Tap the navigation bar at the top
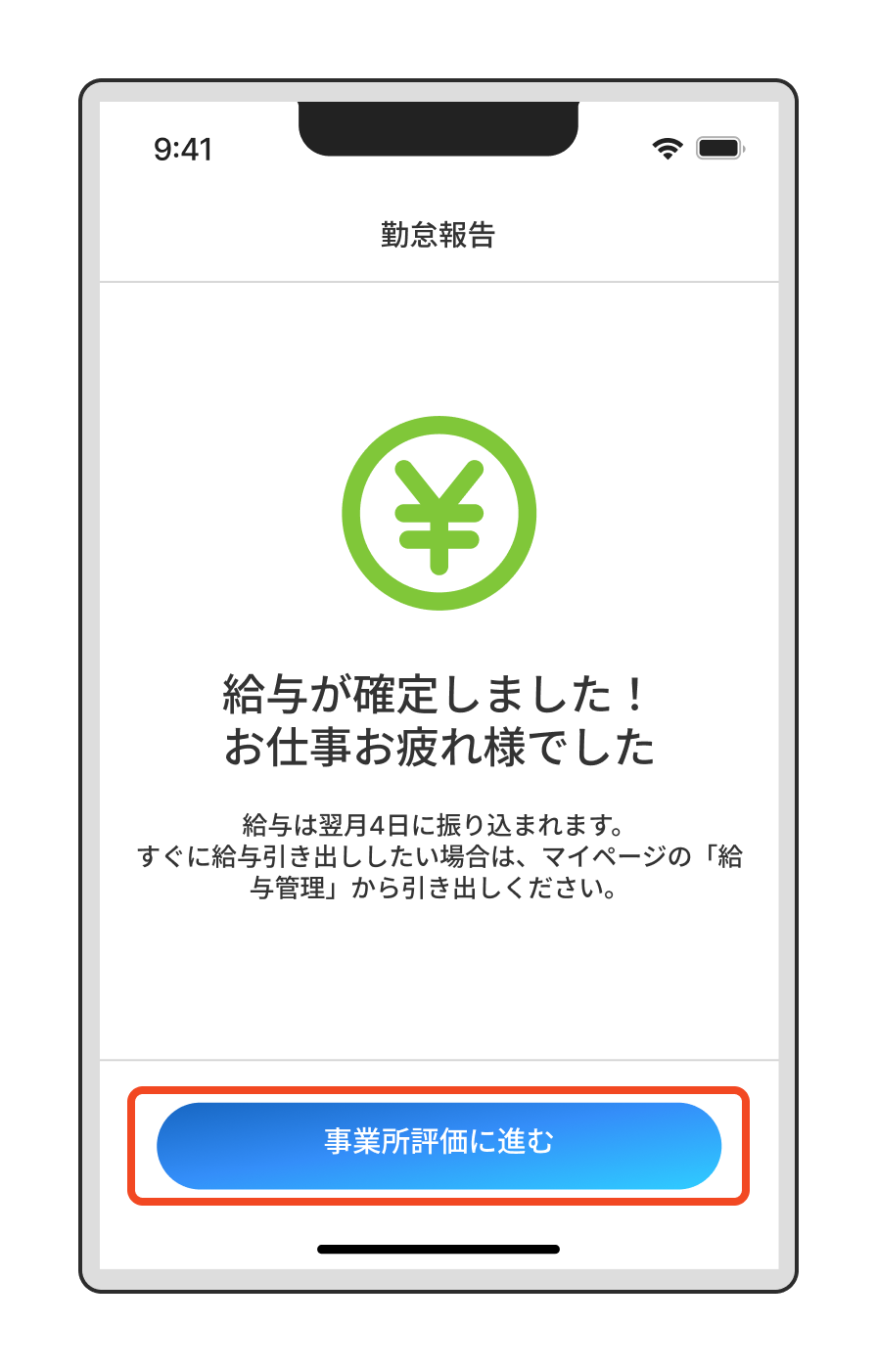 (x=438, y=232)
